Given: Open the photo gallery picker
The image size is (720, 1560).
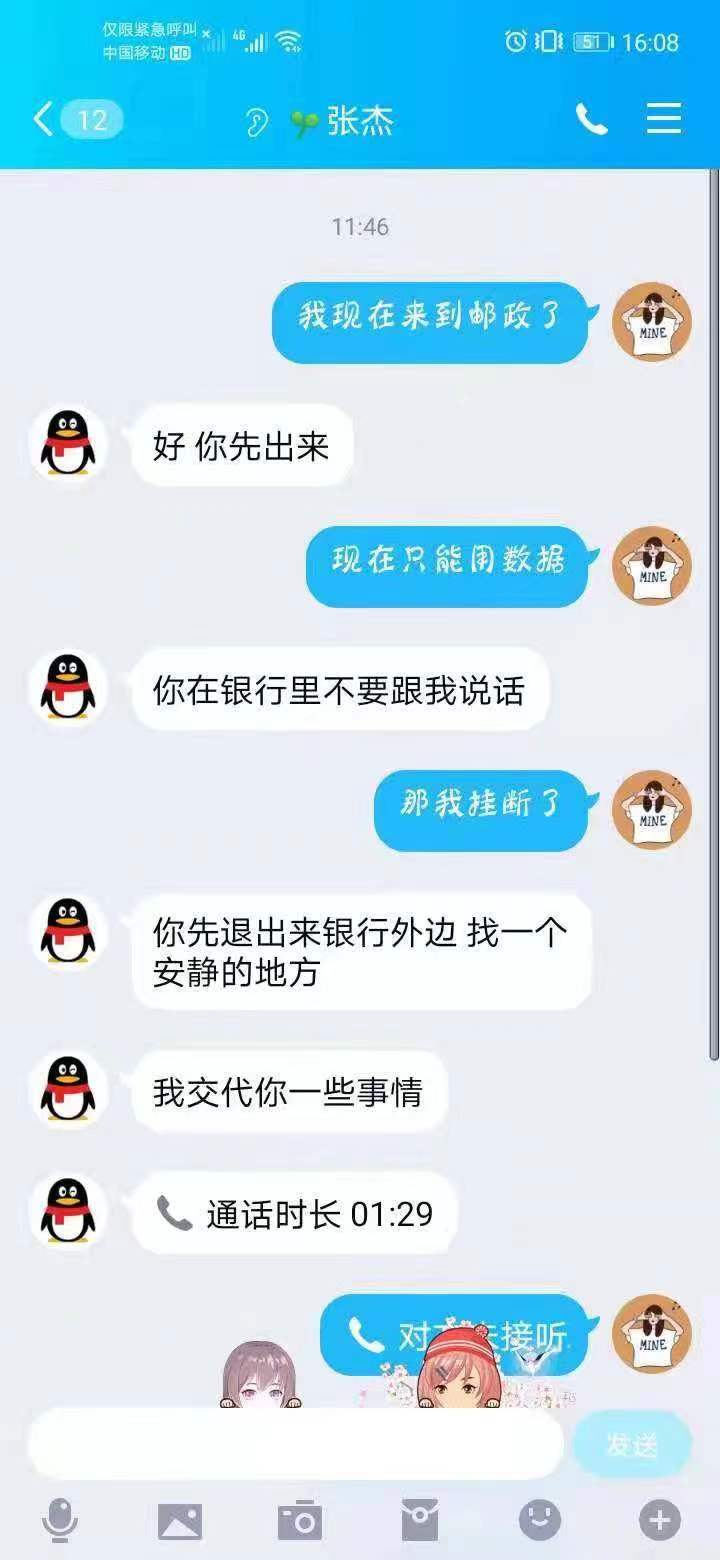Looking at the screenshot, I should pyautogui.click(x=180, y=1521).
